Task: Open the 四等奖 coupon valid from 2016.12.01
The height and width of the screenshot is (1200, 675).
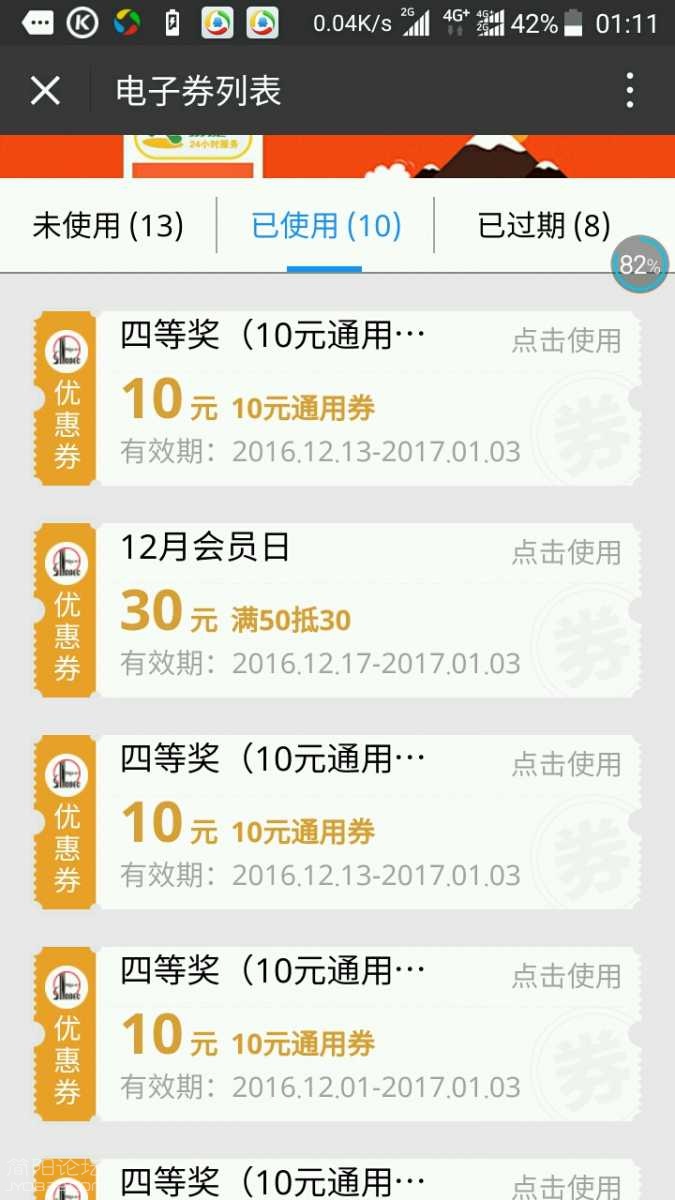Action: click(x=300, y=1034)
